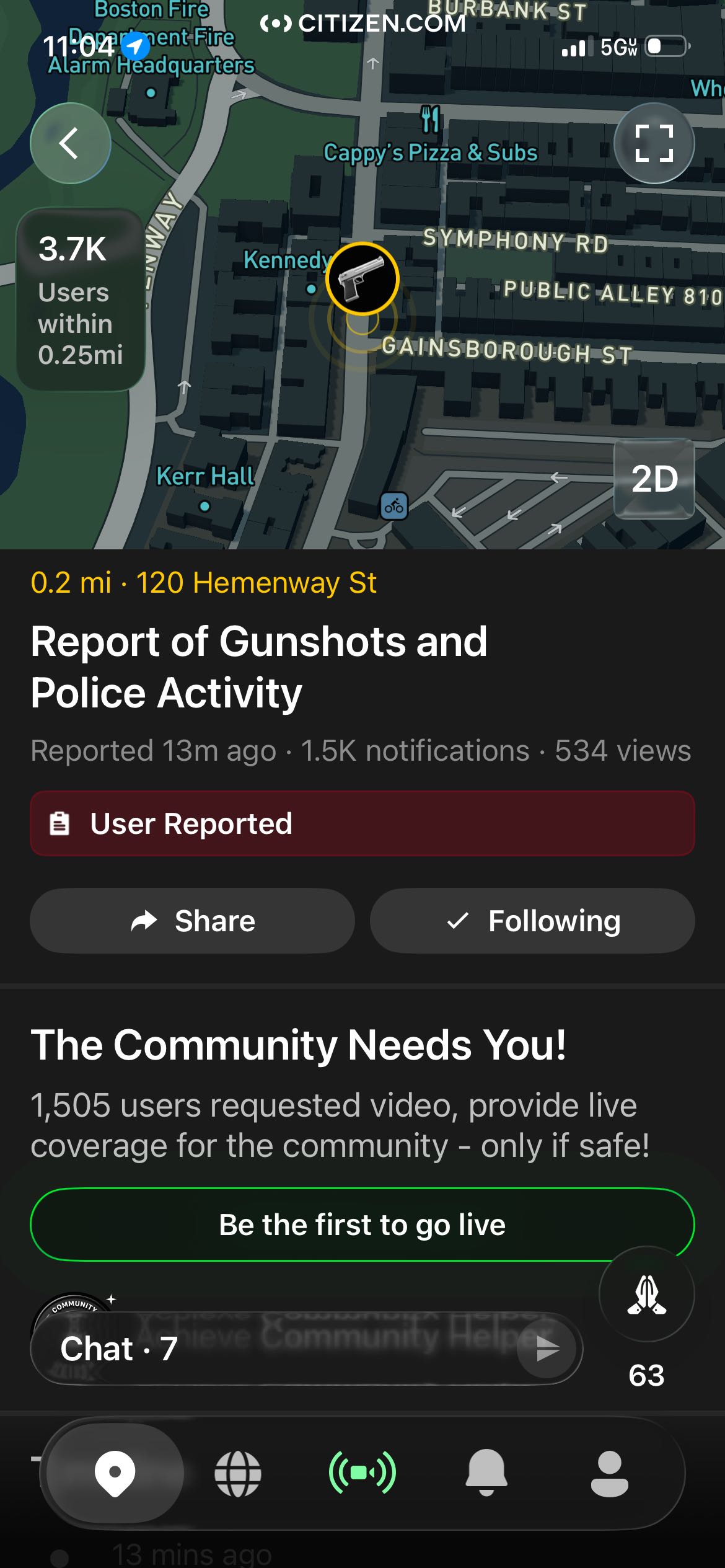The width and height of the screenshot is (725, 1568).
Task: Open the profile tab
Action: pos(610,1474)
